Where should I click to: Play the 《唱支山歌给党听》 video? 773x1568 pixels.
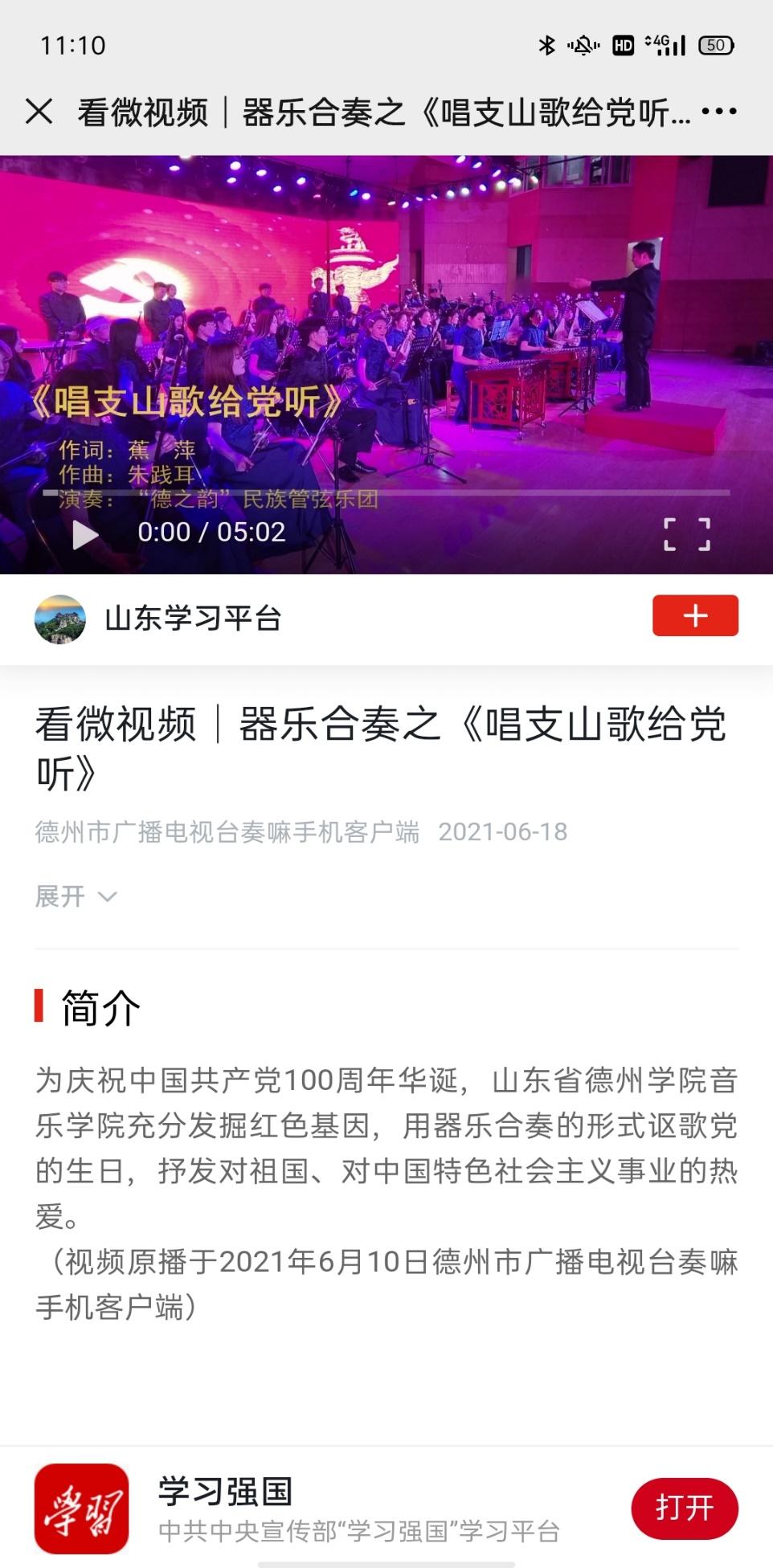click(x=84, y=534)
